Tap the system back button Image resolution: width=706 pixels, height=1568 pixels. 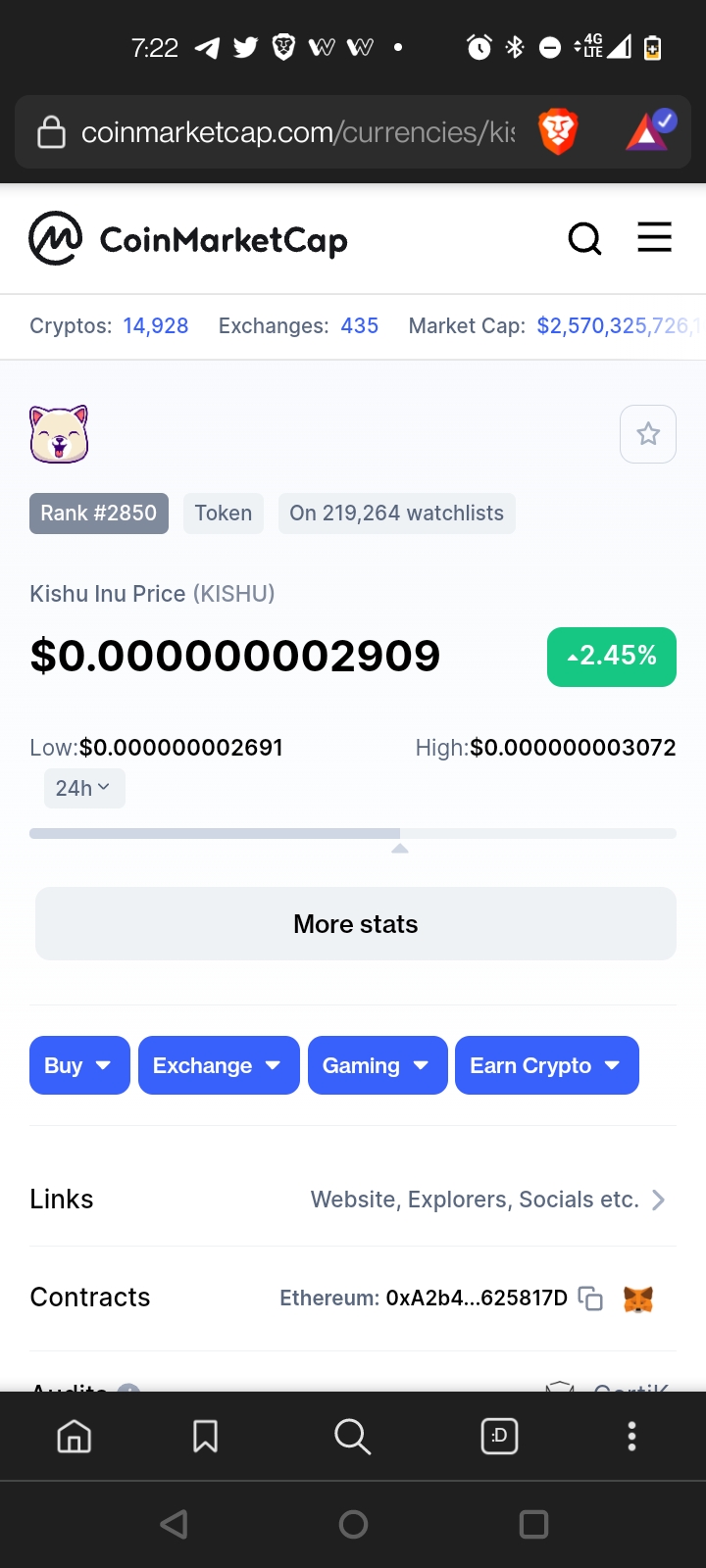174,1524
